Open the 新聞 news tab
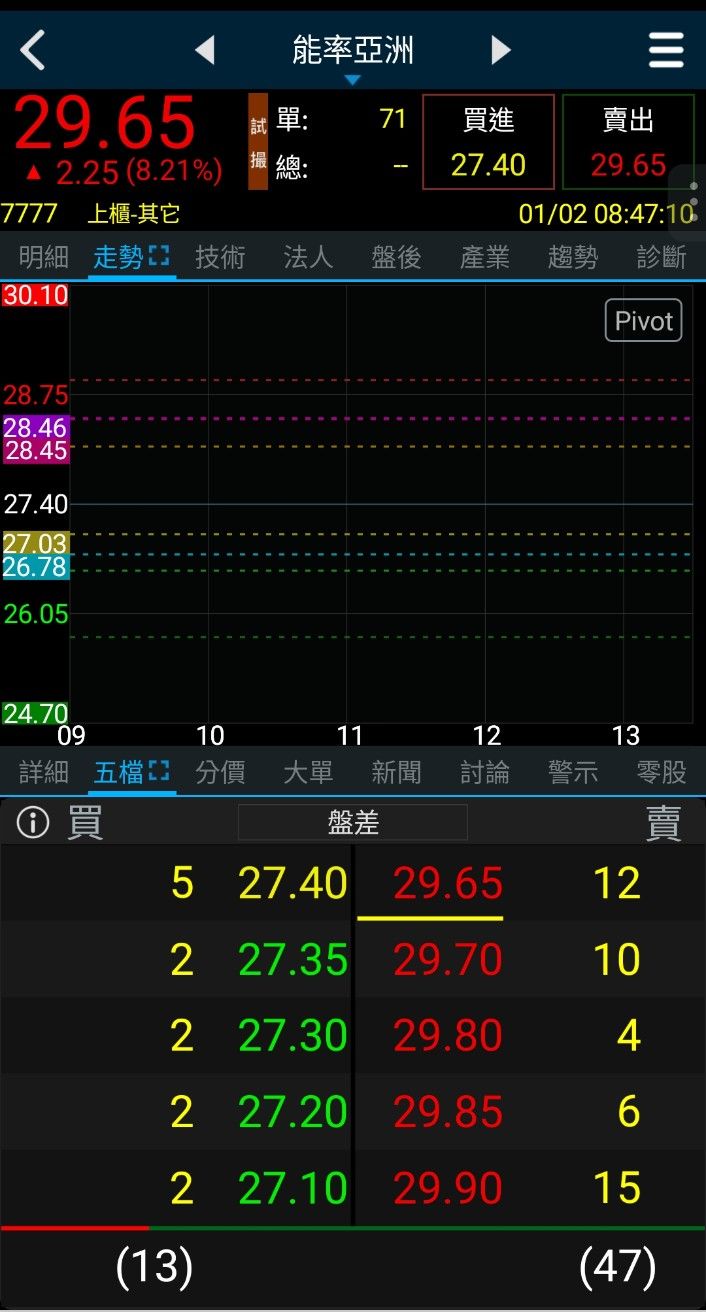Viewport: 706px width, 1312px height. [x=396, y=772]
